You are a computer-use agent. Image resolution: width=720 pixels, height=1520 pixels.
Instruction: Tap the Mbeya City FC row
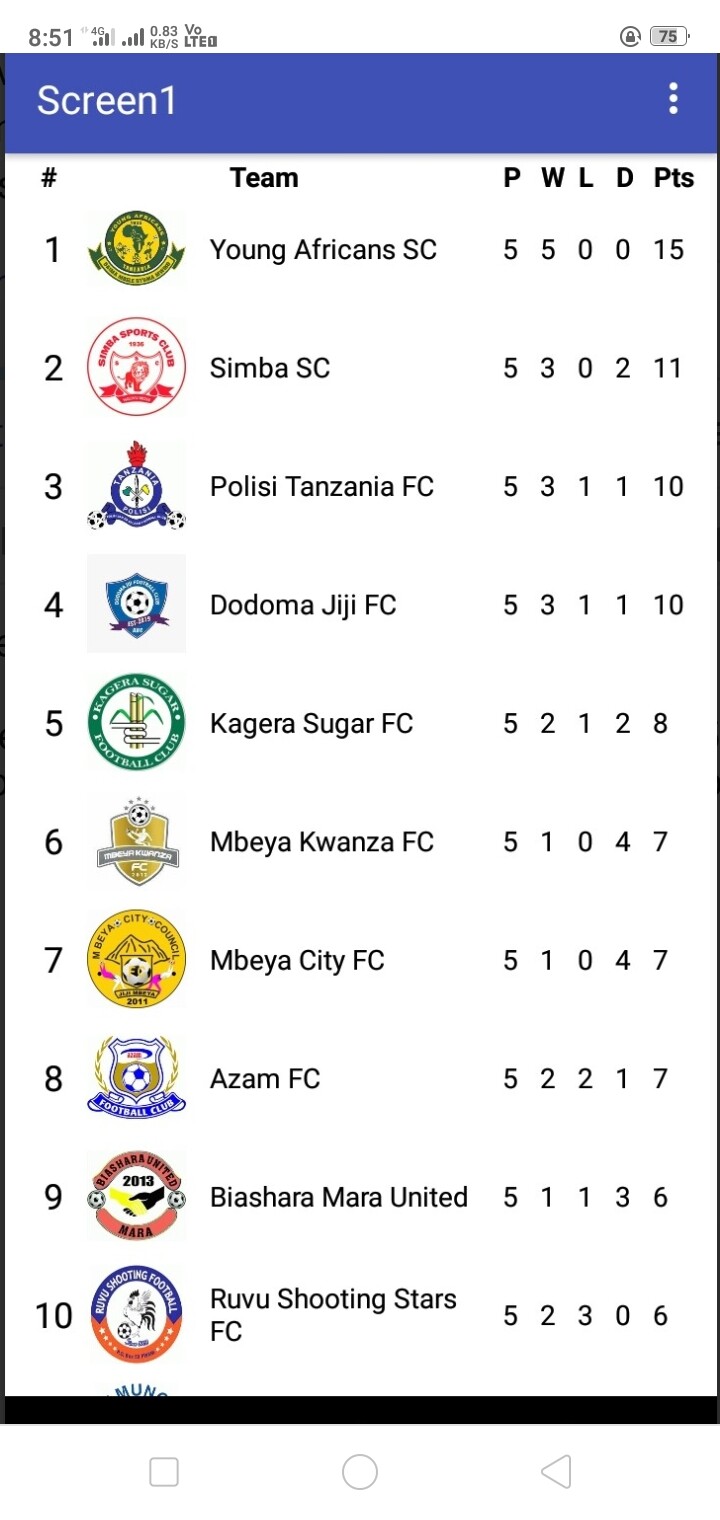[x=360, y=960]
